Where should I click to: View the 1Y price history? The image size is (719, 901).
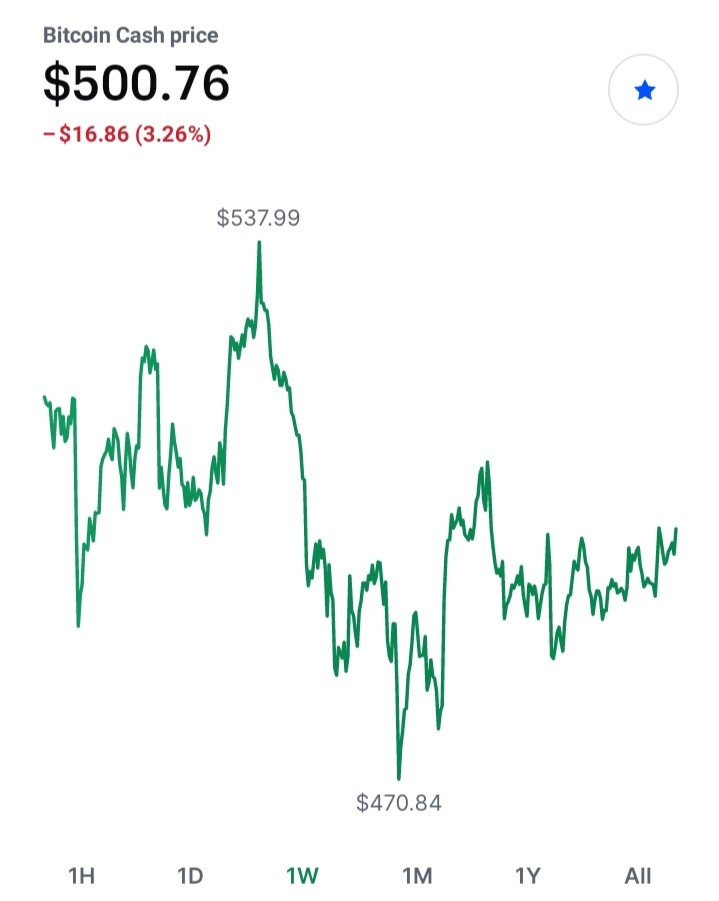pos(528,876)
